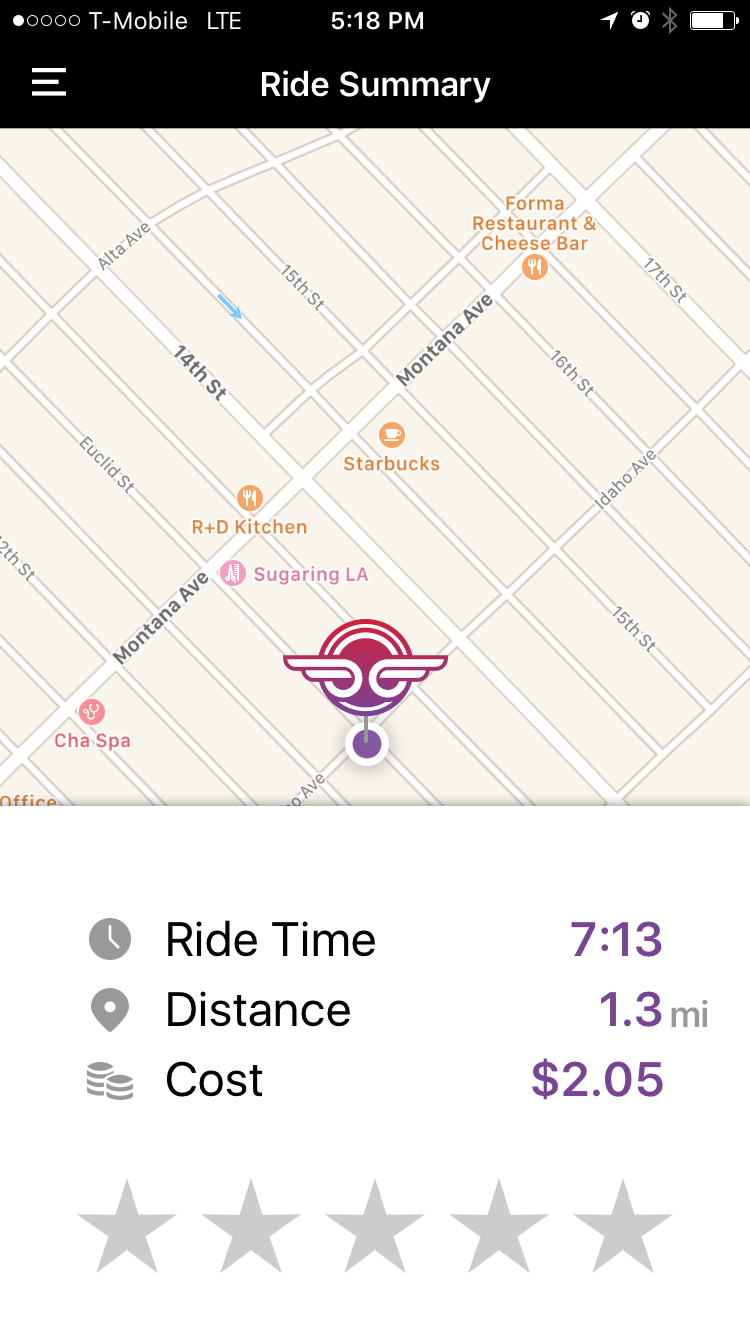Select the third rating star
This screenshot has width=750, height=1334.
point(375,1228)
